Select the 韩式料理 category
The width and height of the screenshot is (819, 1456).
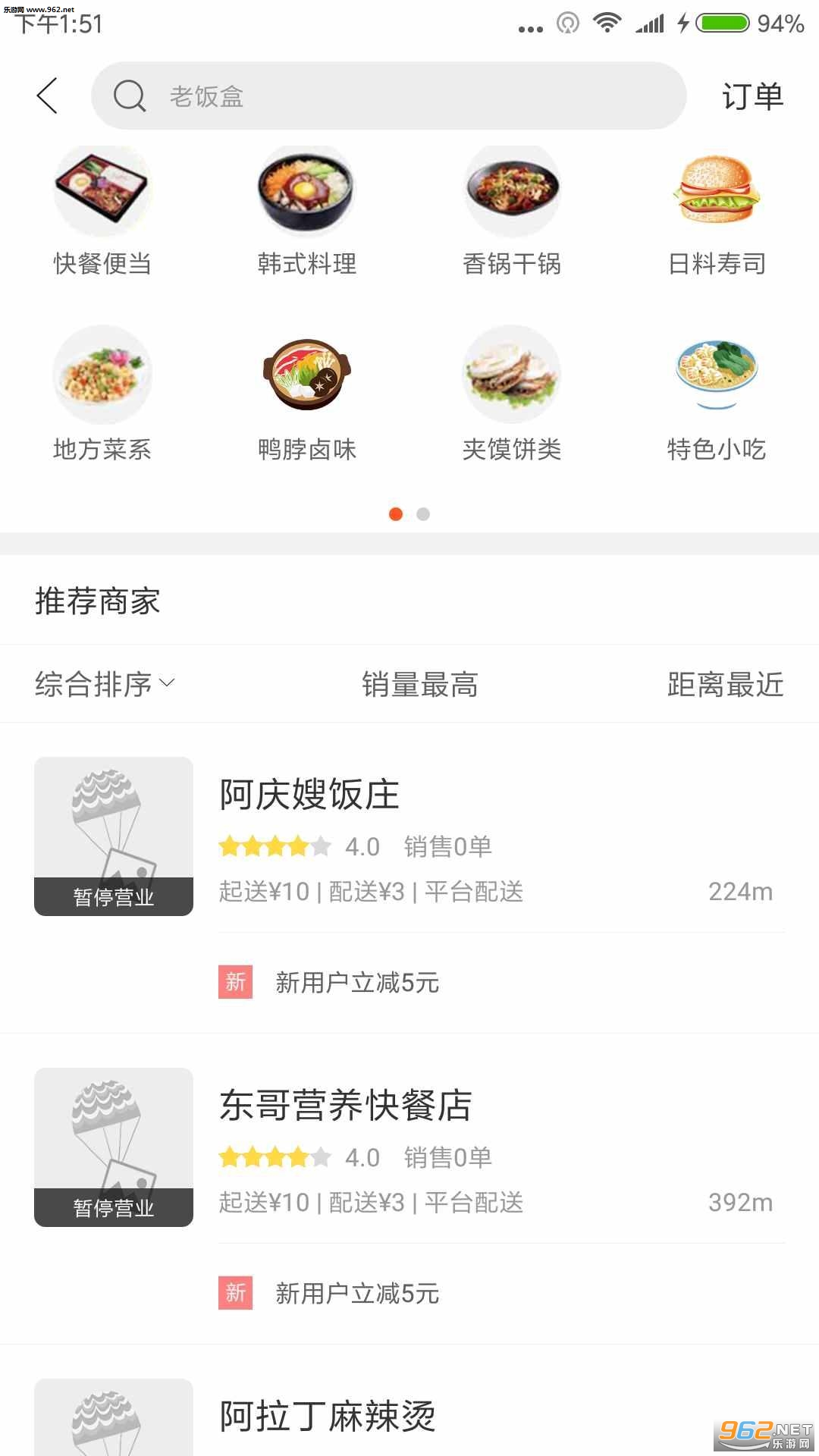pos(307,210)
